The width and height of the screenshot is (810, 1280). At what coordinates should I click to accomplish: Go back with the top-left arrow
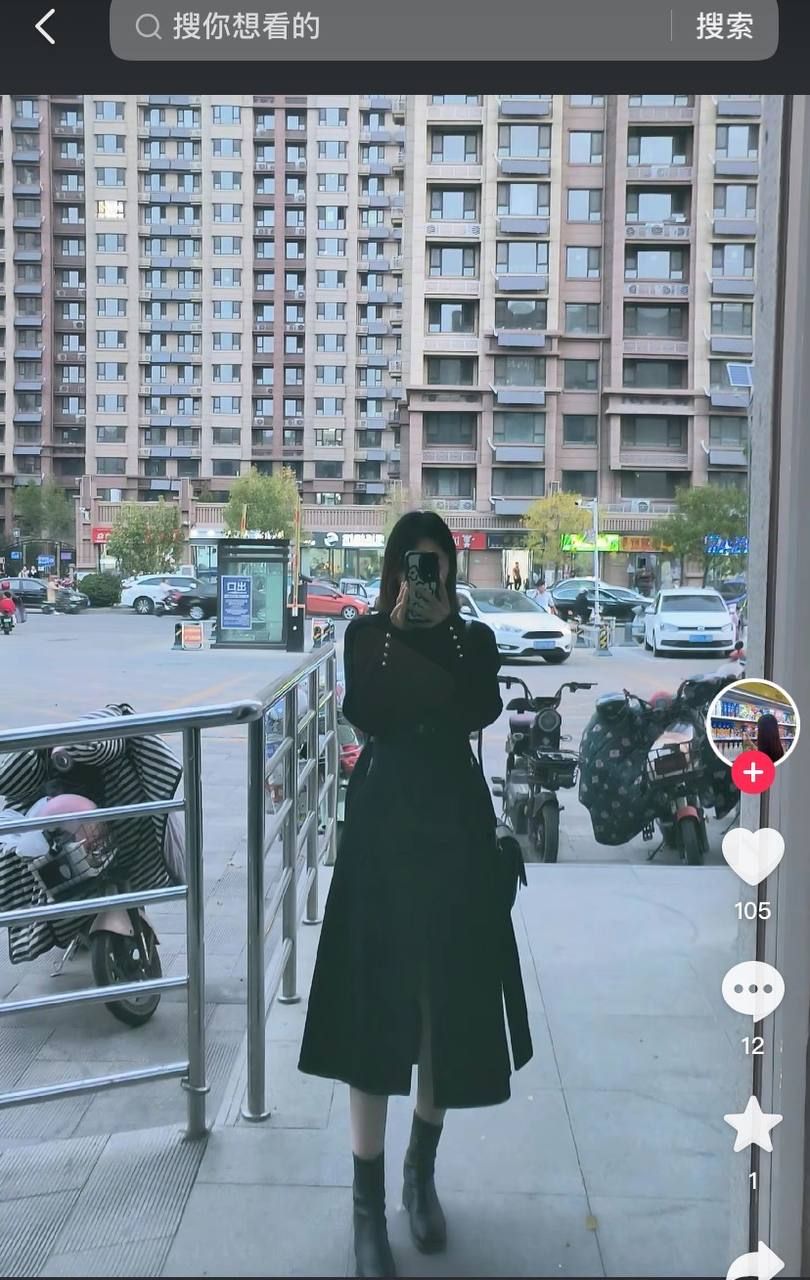tap(45, 27)
